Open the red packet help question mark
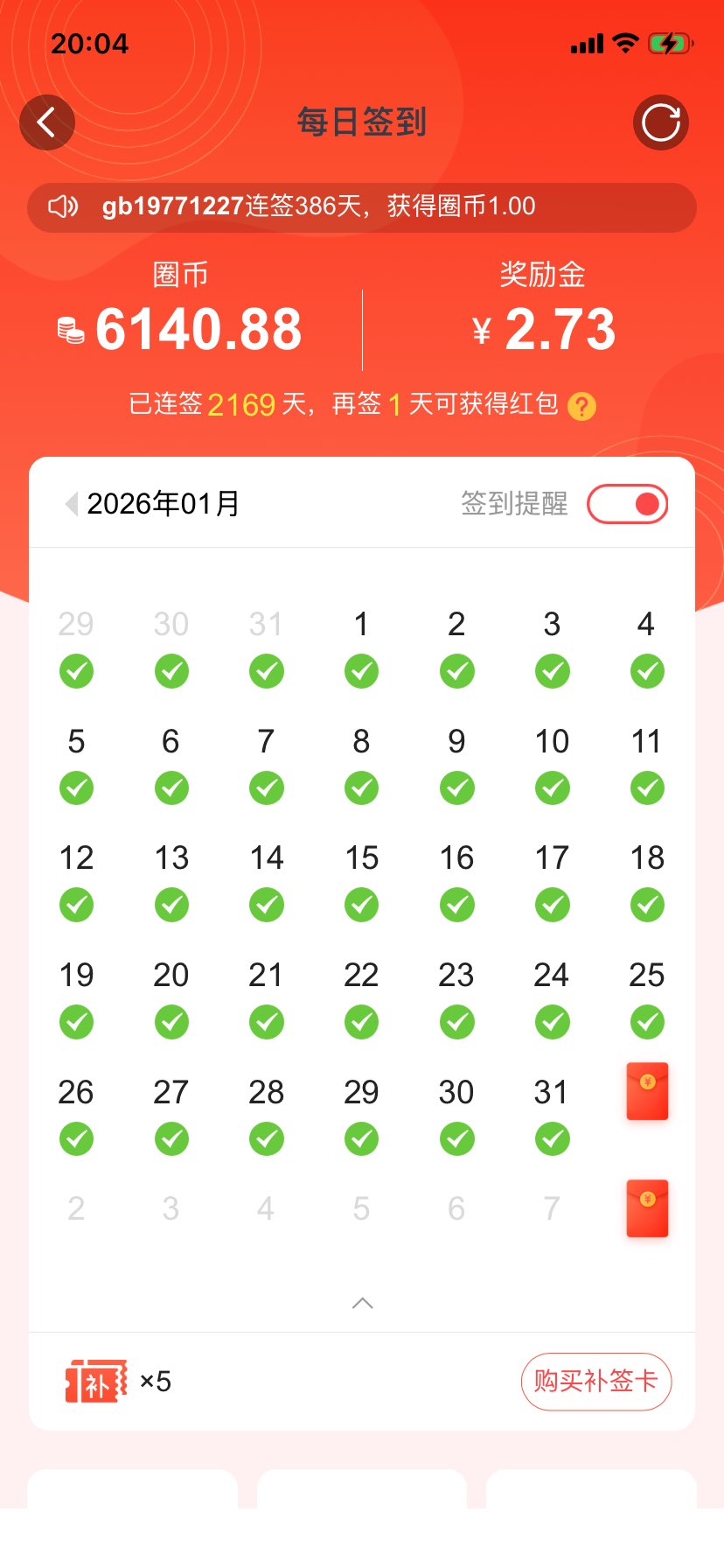This screenshot has width=724, height=1568. point(581,406)
